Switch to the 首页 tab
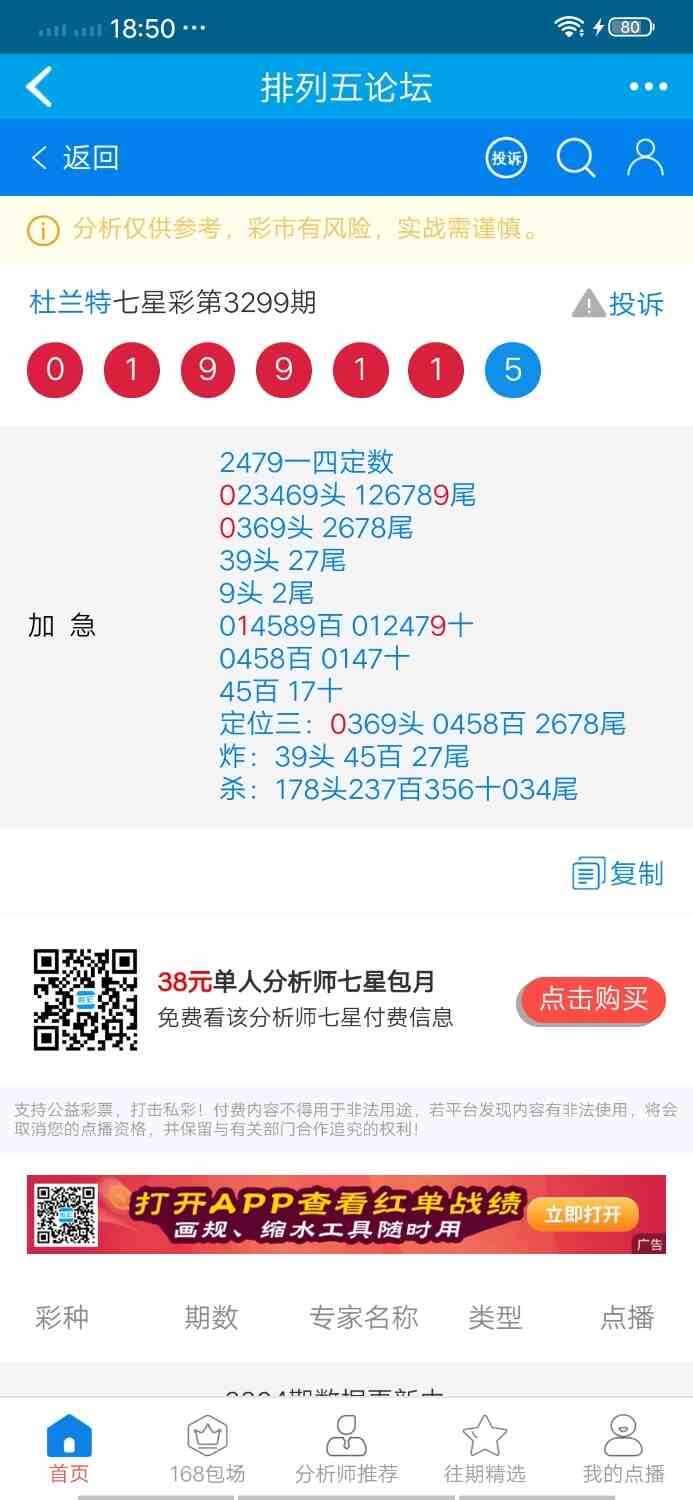693x1500 pixels. 69,1449
